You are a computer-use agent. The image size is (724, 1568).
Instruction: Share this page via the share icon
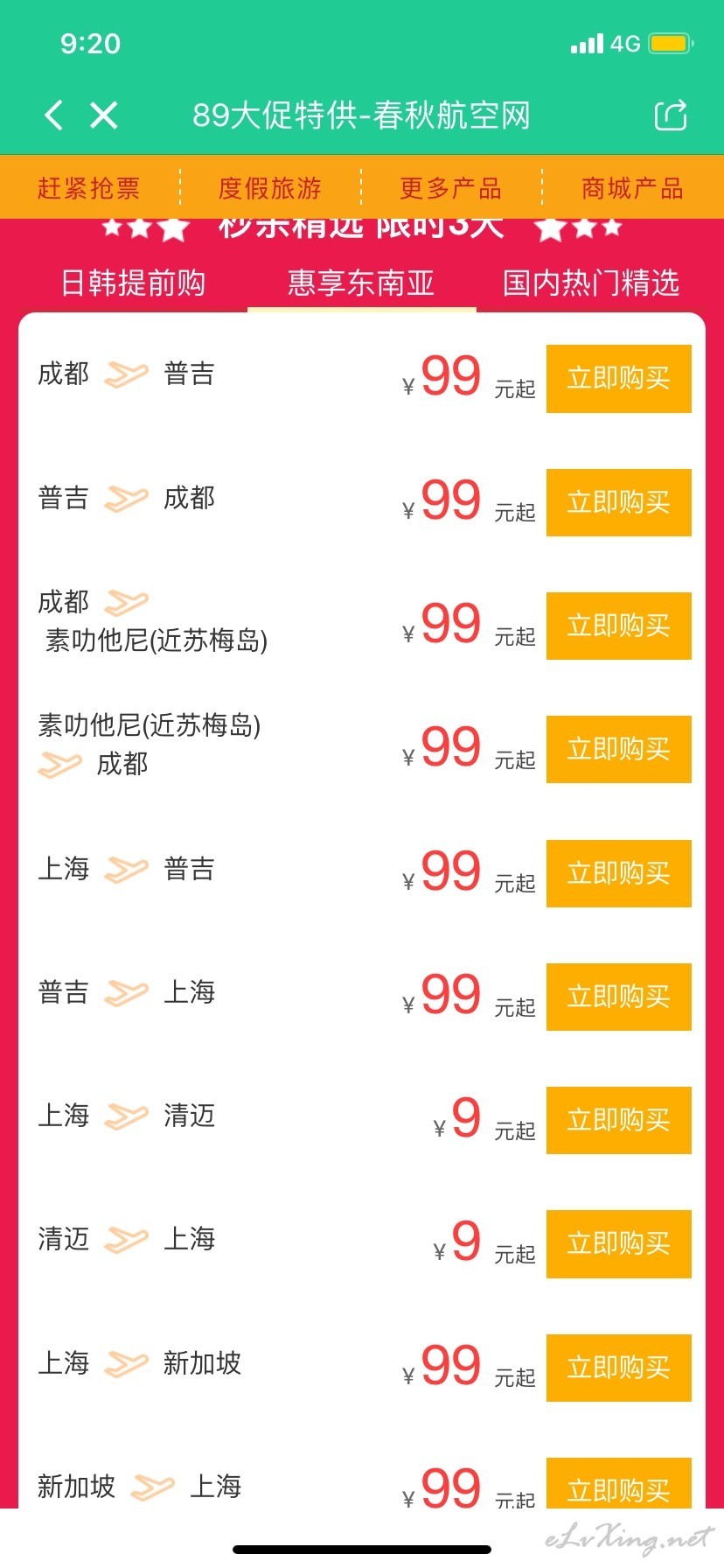tap(671, 115)
